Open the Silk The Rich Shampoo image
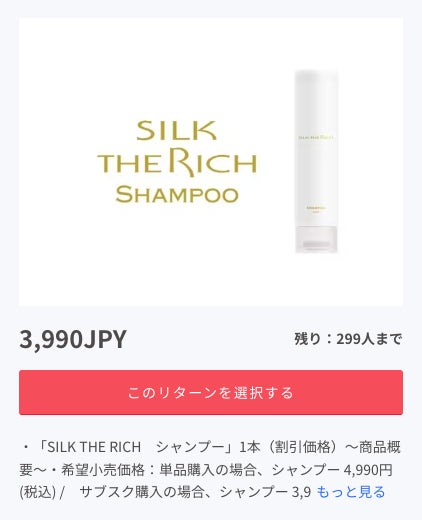 (x=211, y=162)
